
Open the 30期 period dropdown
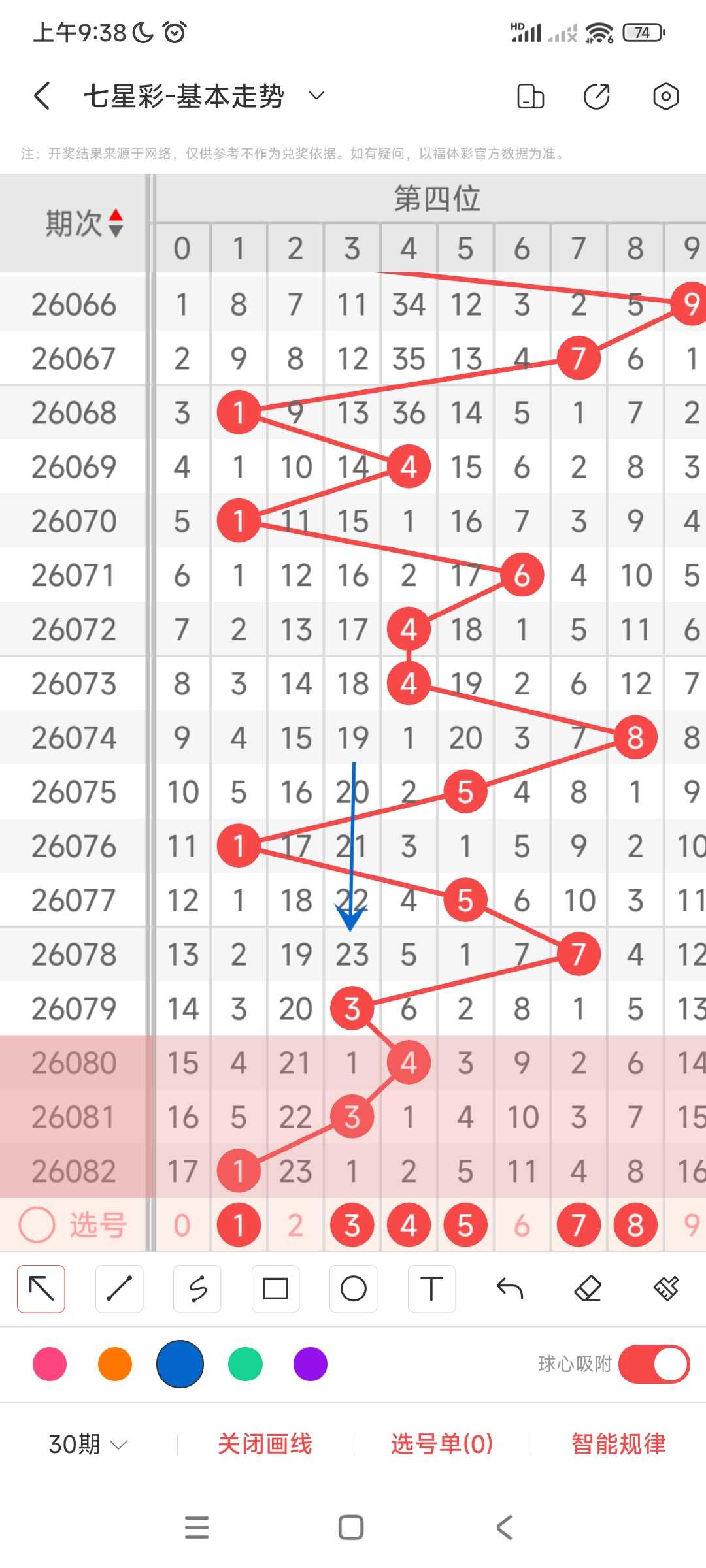coord(88,1444)
